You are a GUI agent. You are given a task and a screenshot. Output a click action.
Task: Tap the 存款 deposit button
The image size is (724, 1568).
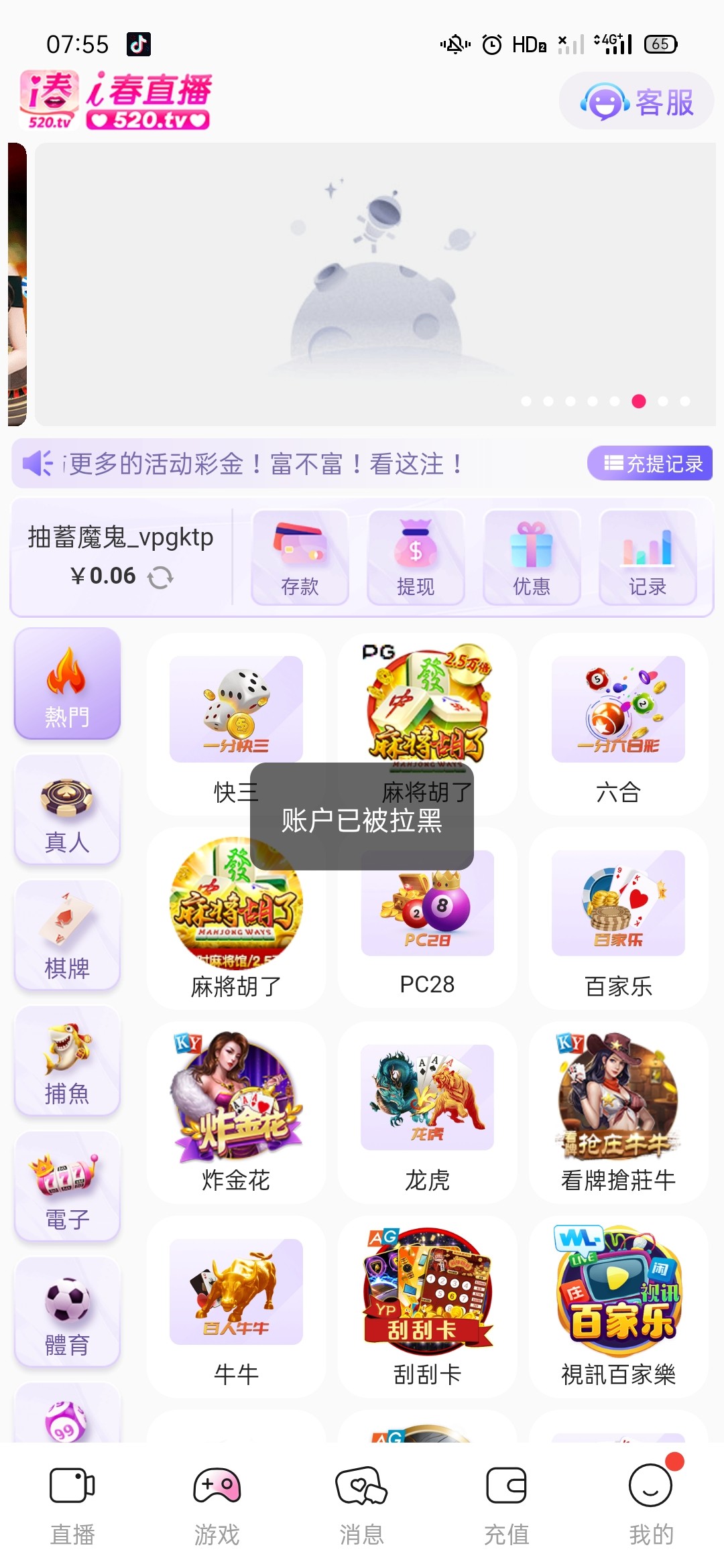(300, 558)
